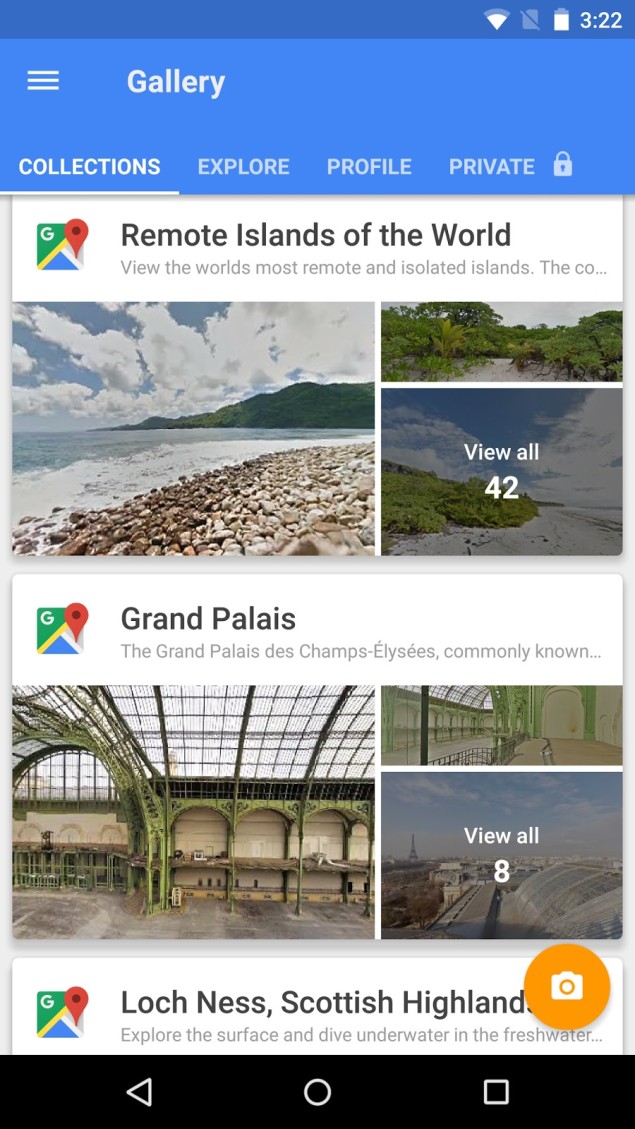The width and height of the screenshot is (635, 1129).
Task: Open the Grand Palais balcony photo
Action: tap(501, 725)
